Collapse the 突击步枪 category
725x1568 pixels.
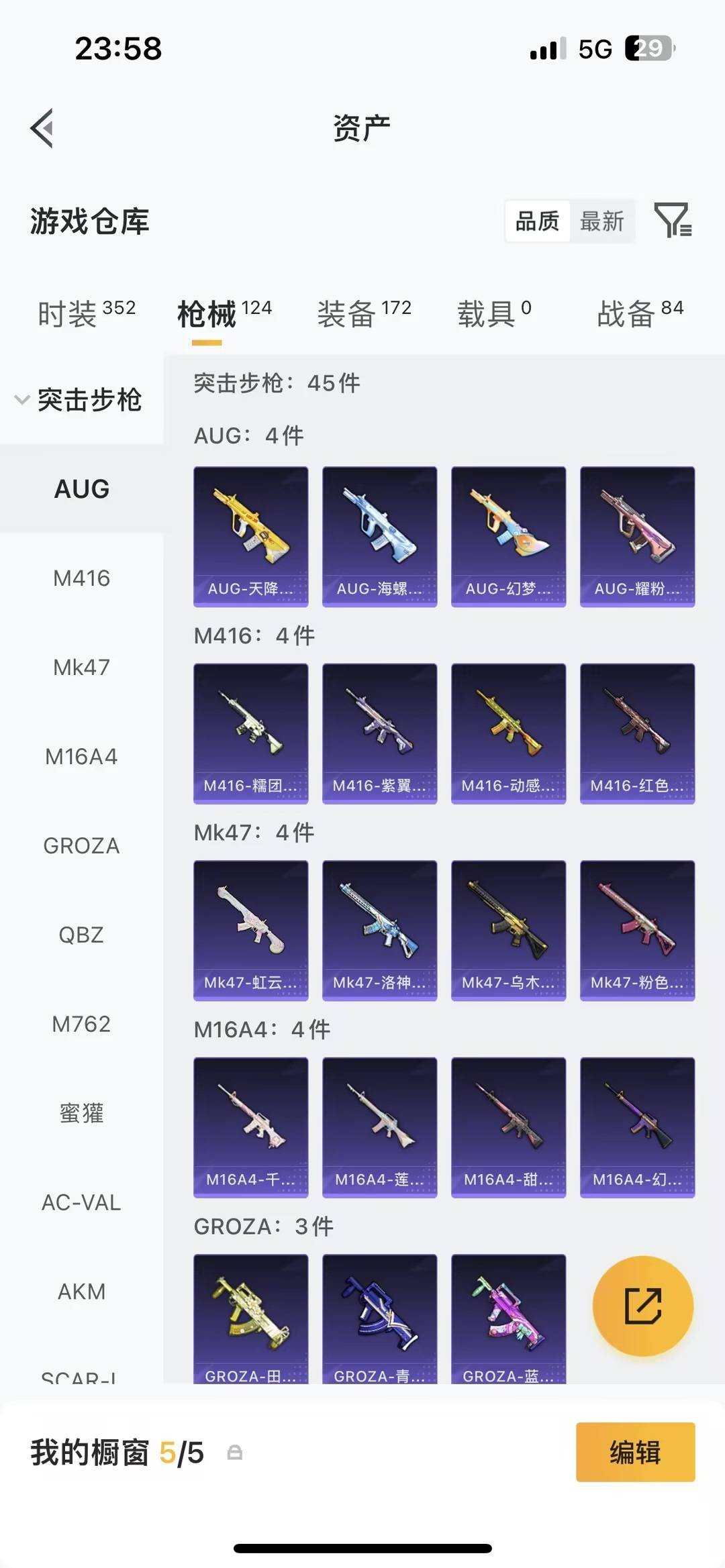click(79, 400)
